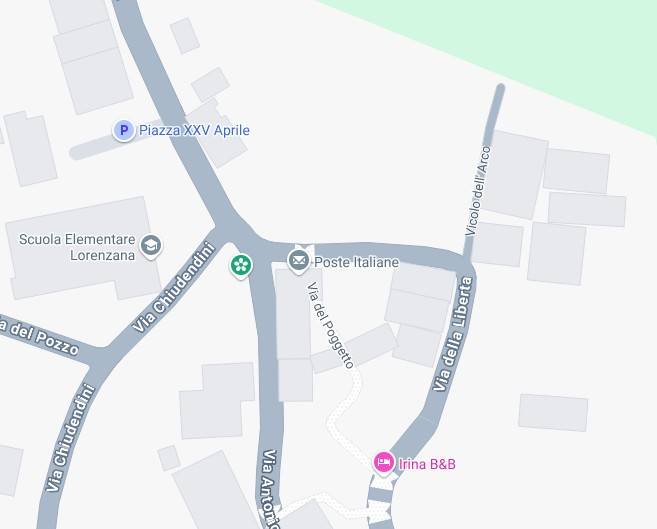View the Irina B&B lodging pin
Viewport: 657px width, 529px height.
[x=383, y=463]
